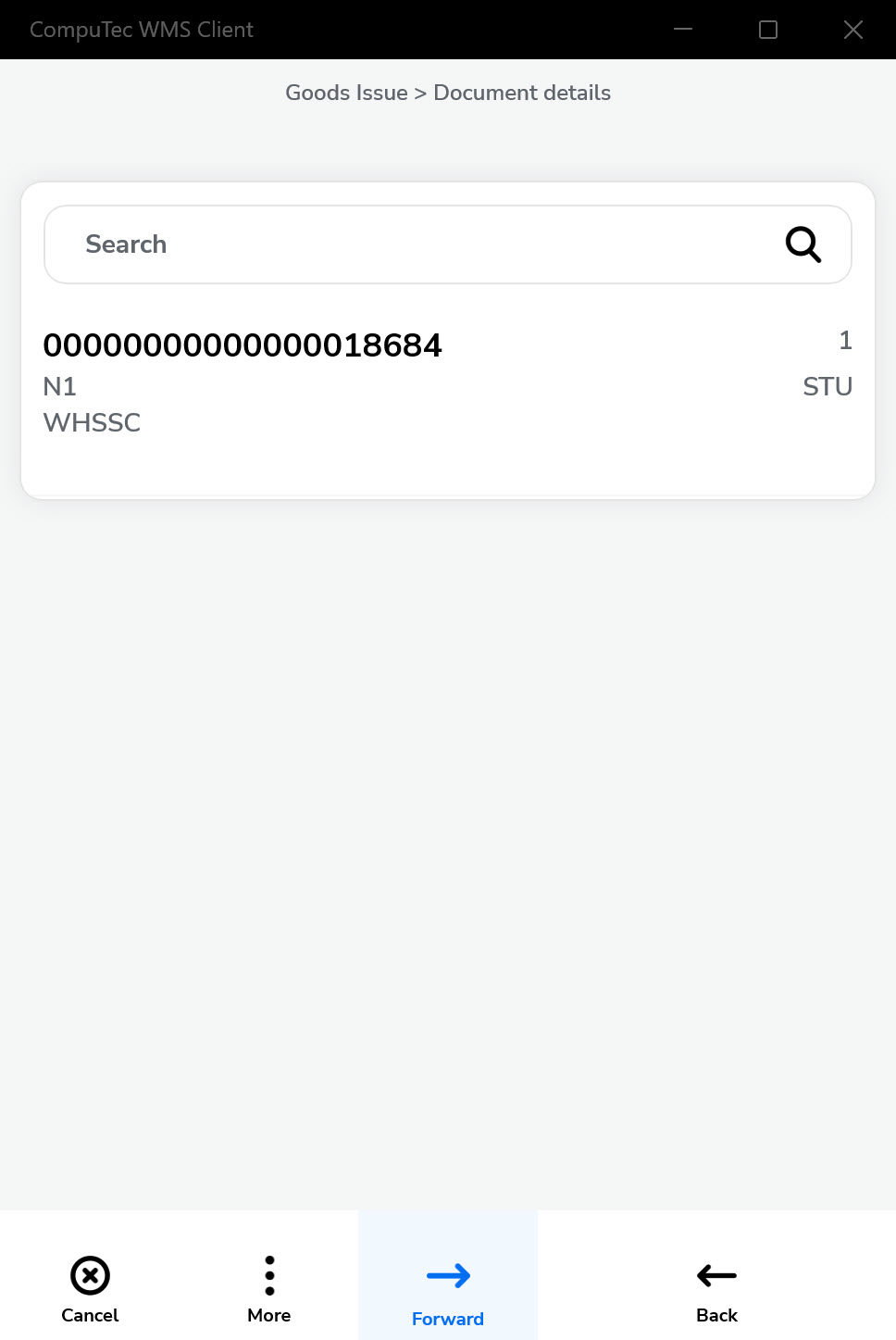Go Back to the previous screen
The width and height of the screenshot is (896, 1340).
(x=716, y=1288)
